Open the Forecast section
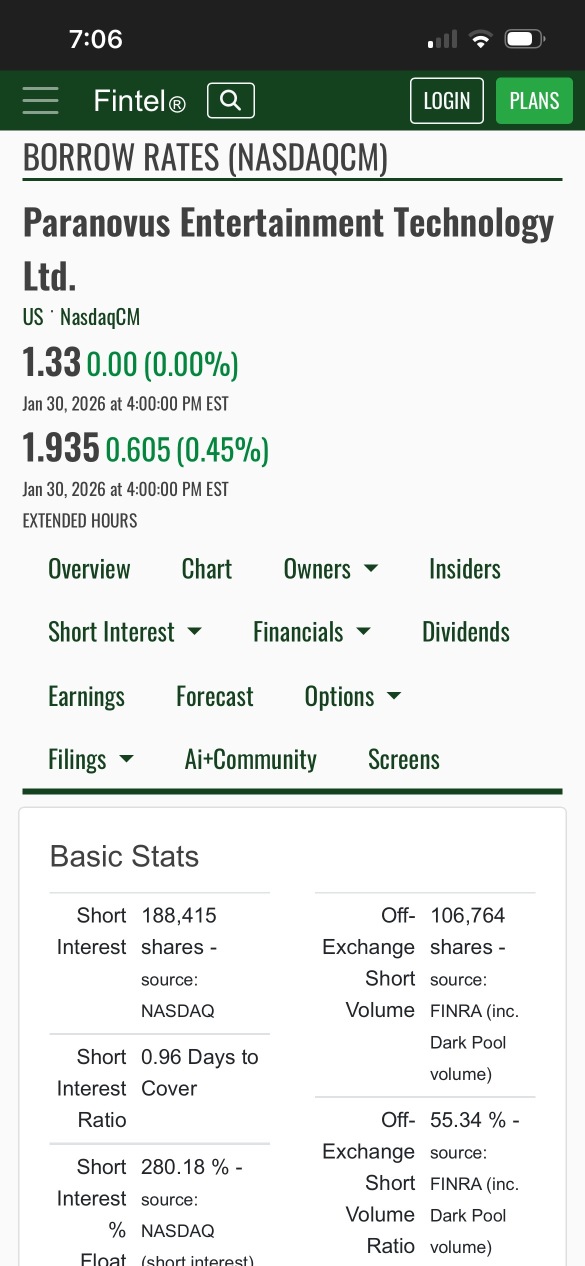This screenshot has height=1266, width=585. coord(215,697)
